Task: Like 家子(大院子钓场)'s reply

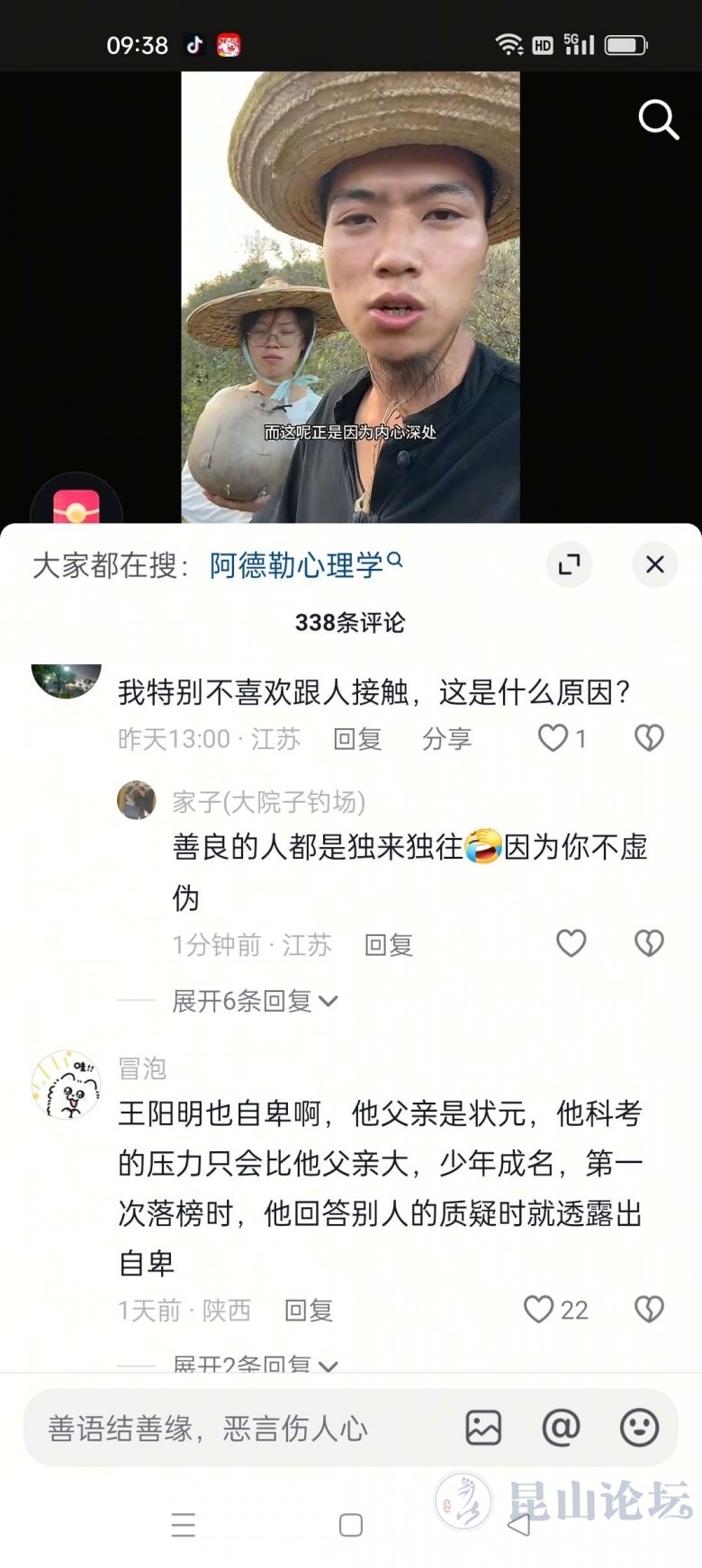Action: (x=571, y=943)
